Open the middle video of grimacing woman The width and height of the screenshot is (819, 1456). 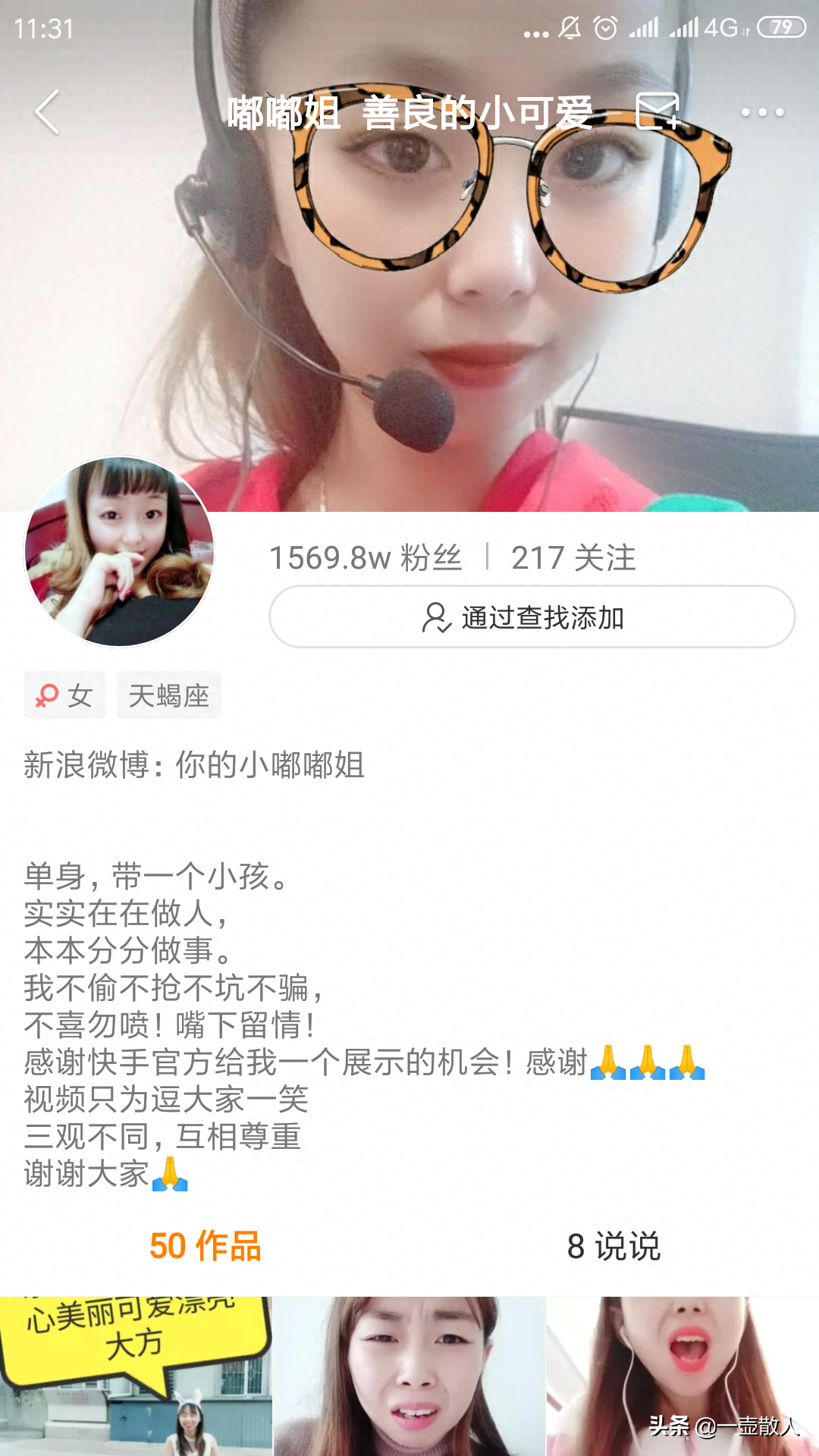click(x=409, y=1376)
